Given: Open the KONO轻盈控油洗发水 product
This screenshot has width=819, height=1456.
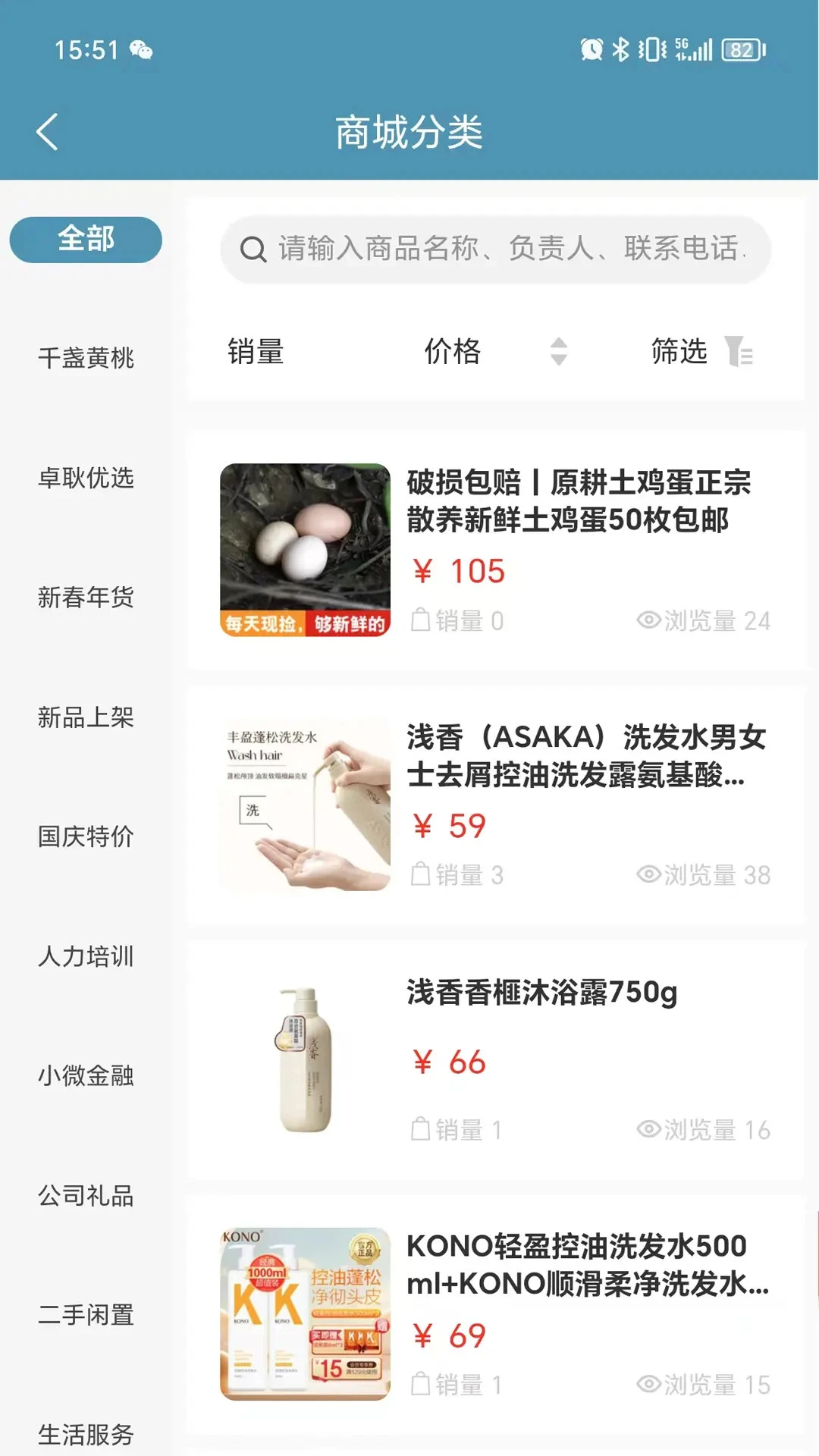Looking at the screenshot, I should click(496, 1315).
